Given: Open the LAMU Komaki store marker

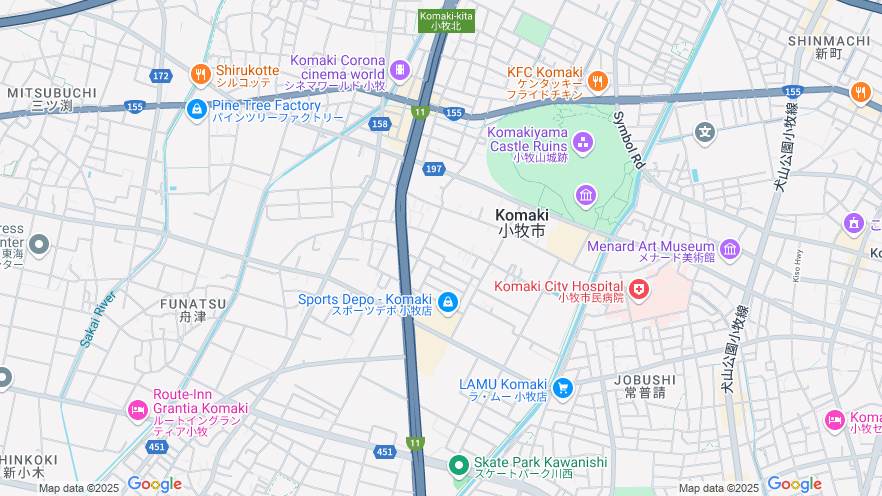Looking at the screenshot, I should click(x=563, y=387).
